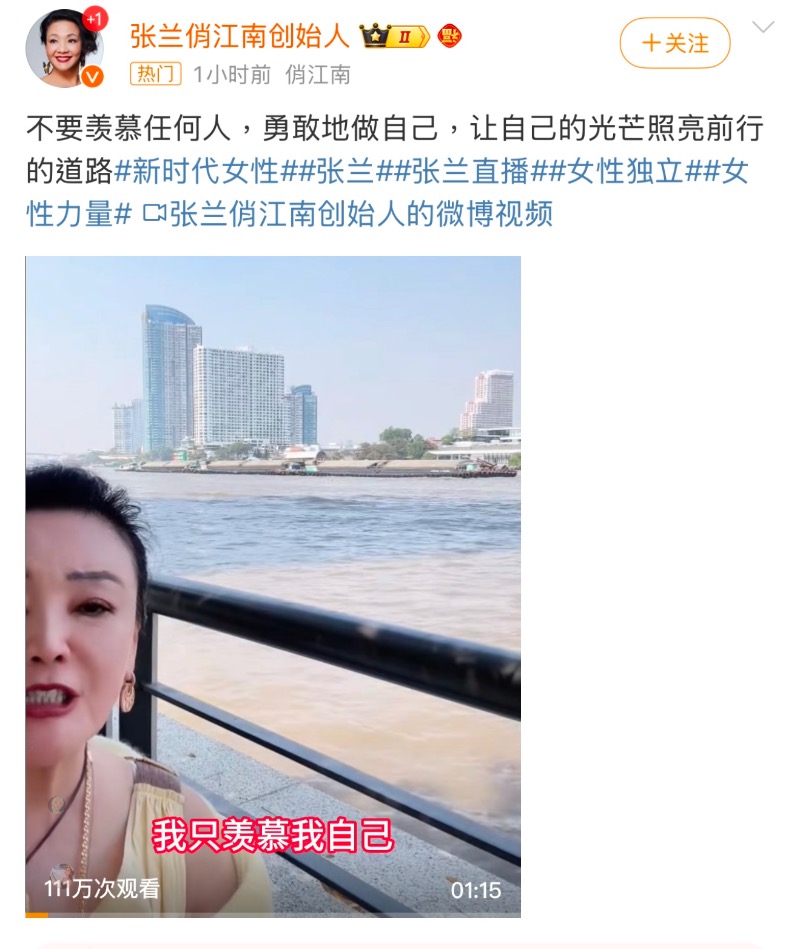Play the 01:15 video
Screen dimensions: 800x949
coord(272,586)
